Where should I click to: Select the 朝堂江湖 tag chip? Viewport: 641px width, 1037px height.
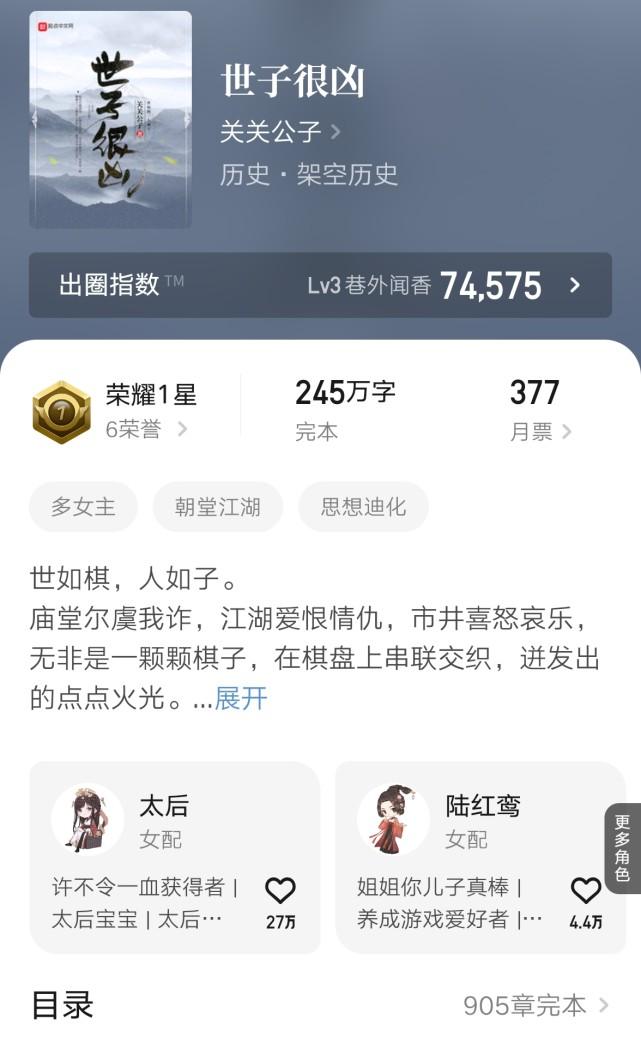click(217, 507)
